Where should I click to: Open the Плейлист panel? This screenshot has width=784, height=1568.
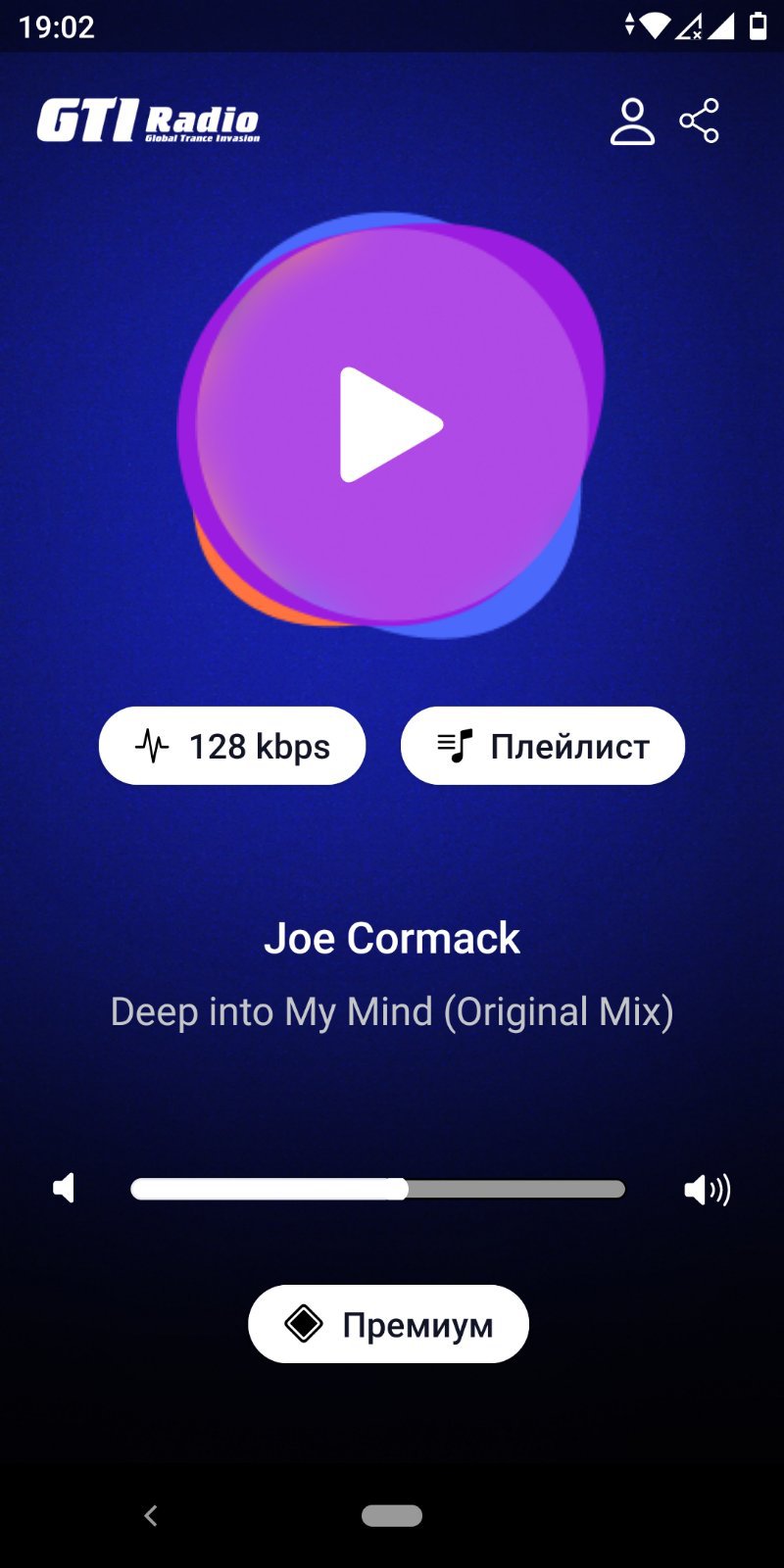(542, 745)
